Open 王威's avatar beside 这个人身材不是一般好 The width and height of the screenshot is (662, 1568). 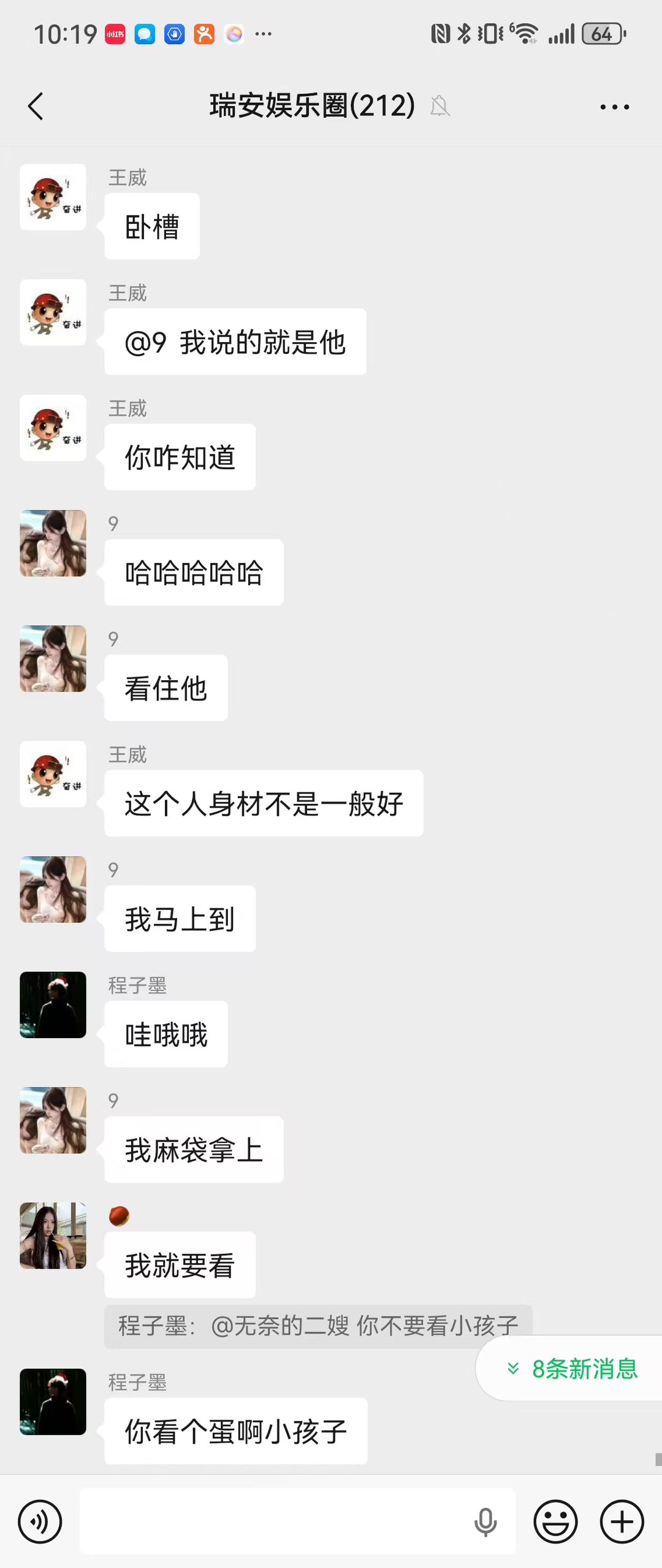(53, 774)
